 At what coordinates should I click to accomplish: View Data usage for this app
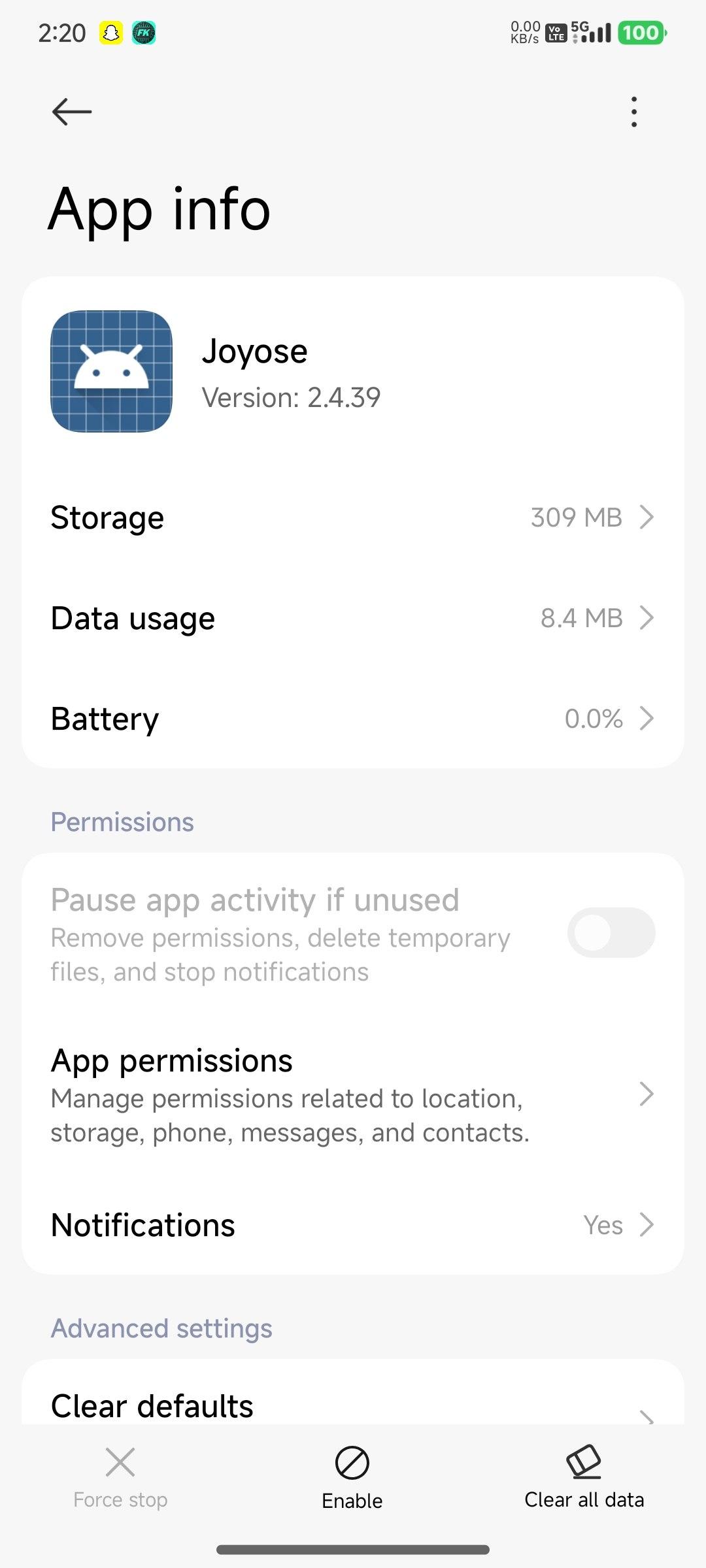(x=353, y=618)
